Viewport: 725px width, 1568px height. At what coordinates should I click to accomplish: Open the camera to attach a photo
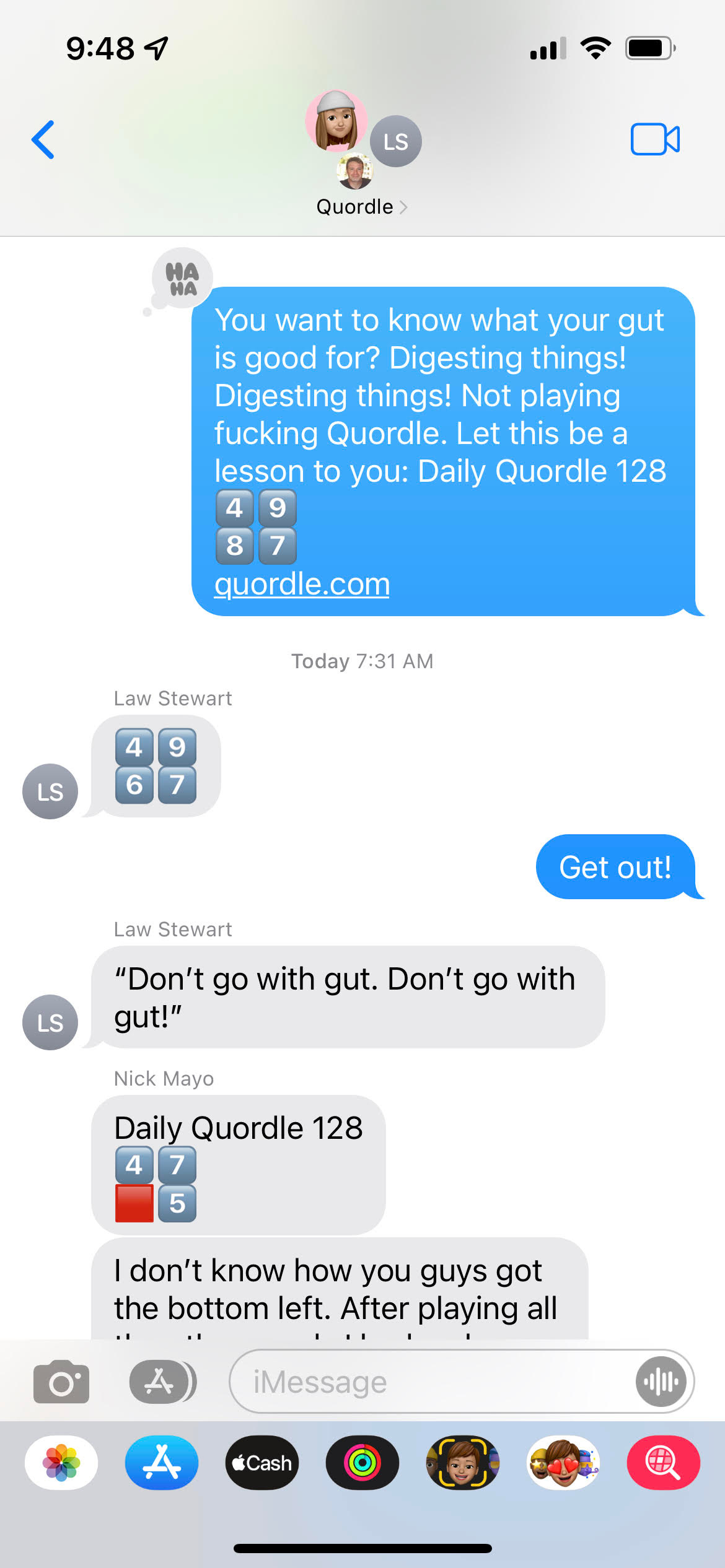pos(61,1381)
